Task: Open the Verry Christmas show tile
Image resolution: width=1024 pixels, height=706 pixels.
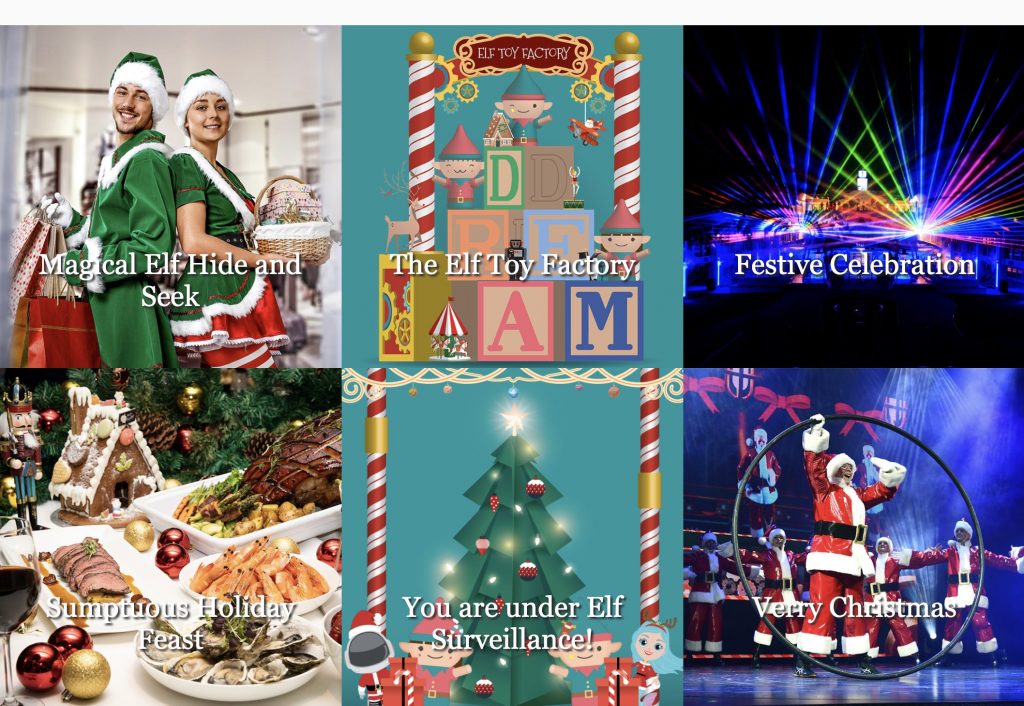Action: 854,607
